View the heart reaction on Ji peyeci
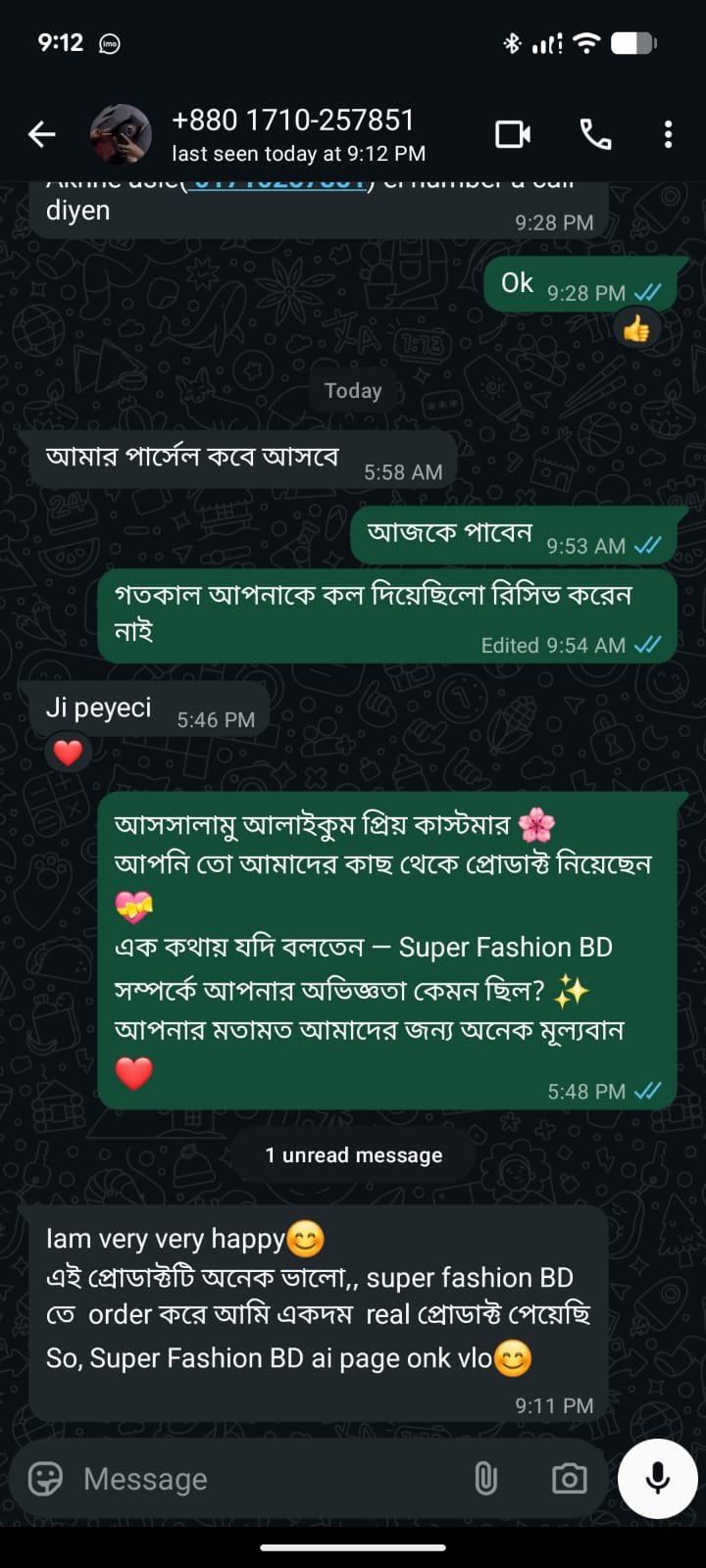This screenshot has height=1568, width=706. (68, 753)
